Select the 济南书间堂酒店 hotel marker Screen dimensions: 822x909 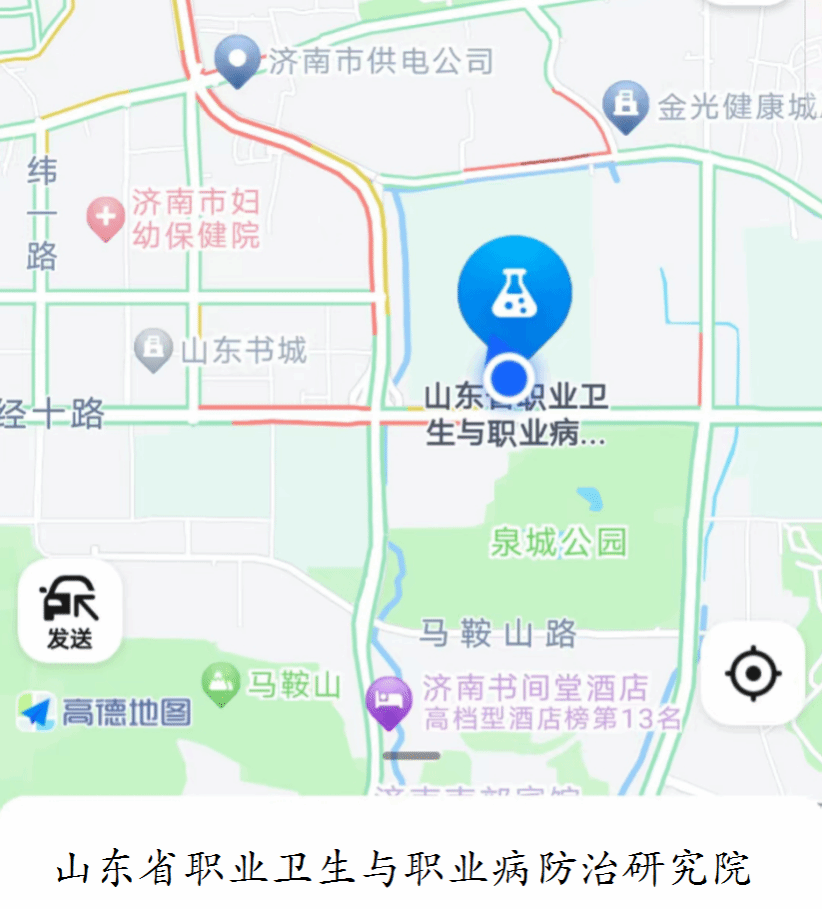pyautogui.click(x=388, y=699)
